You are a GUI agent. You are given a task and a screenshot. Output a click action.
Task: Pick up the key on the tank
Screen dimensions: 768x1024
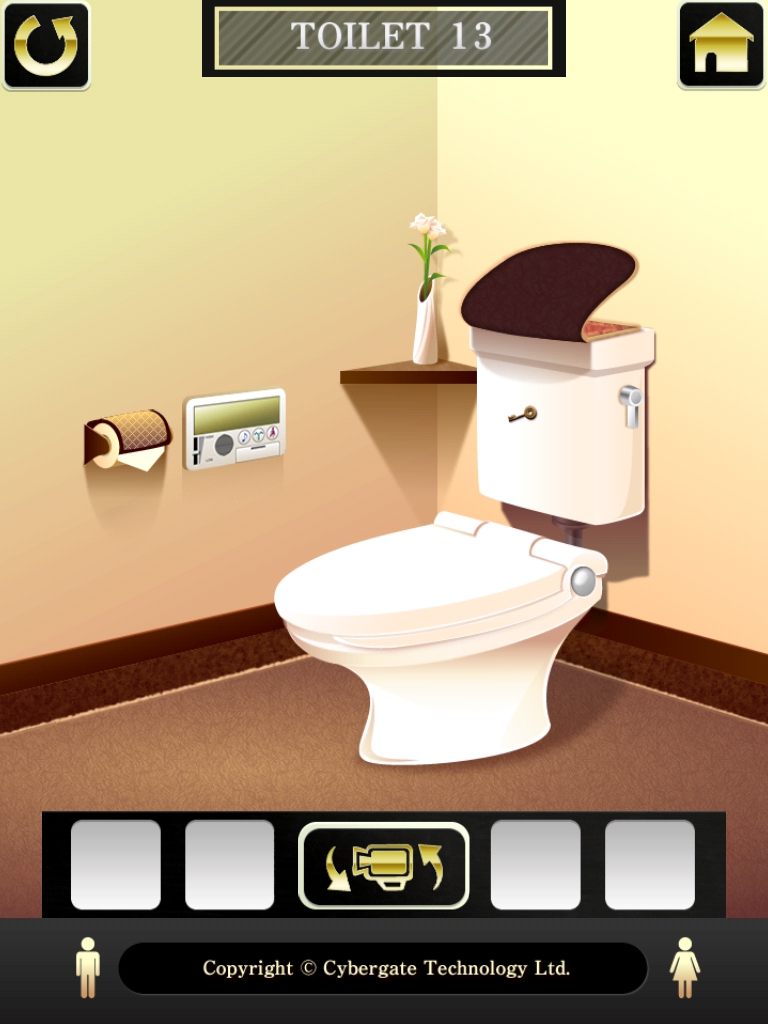(x=522, y=414)
